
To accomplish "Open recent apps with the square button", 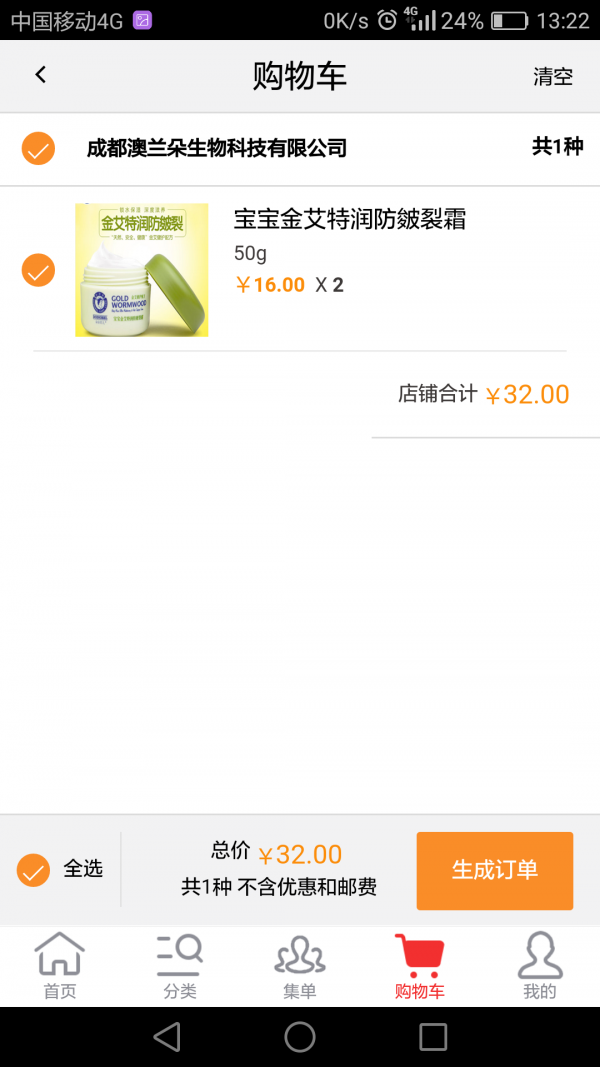I will (x=433, y=1037).
